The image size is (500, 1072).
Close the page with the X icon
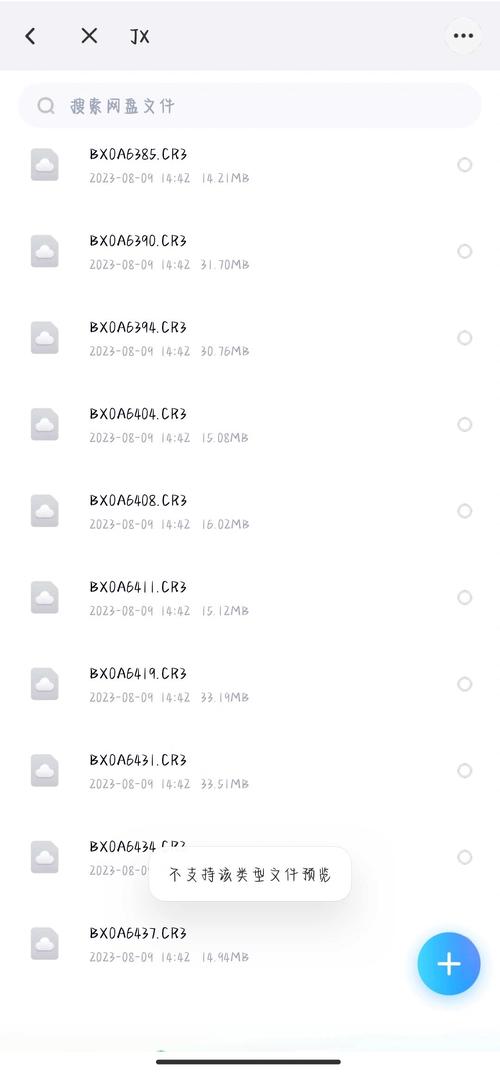coord(89,36)
